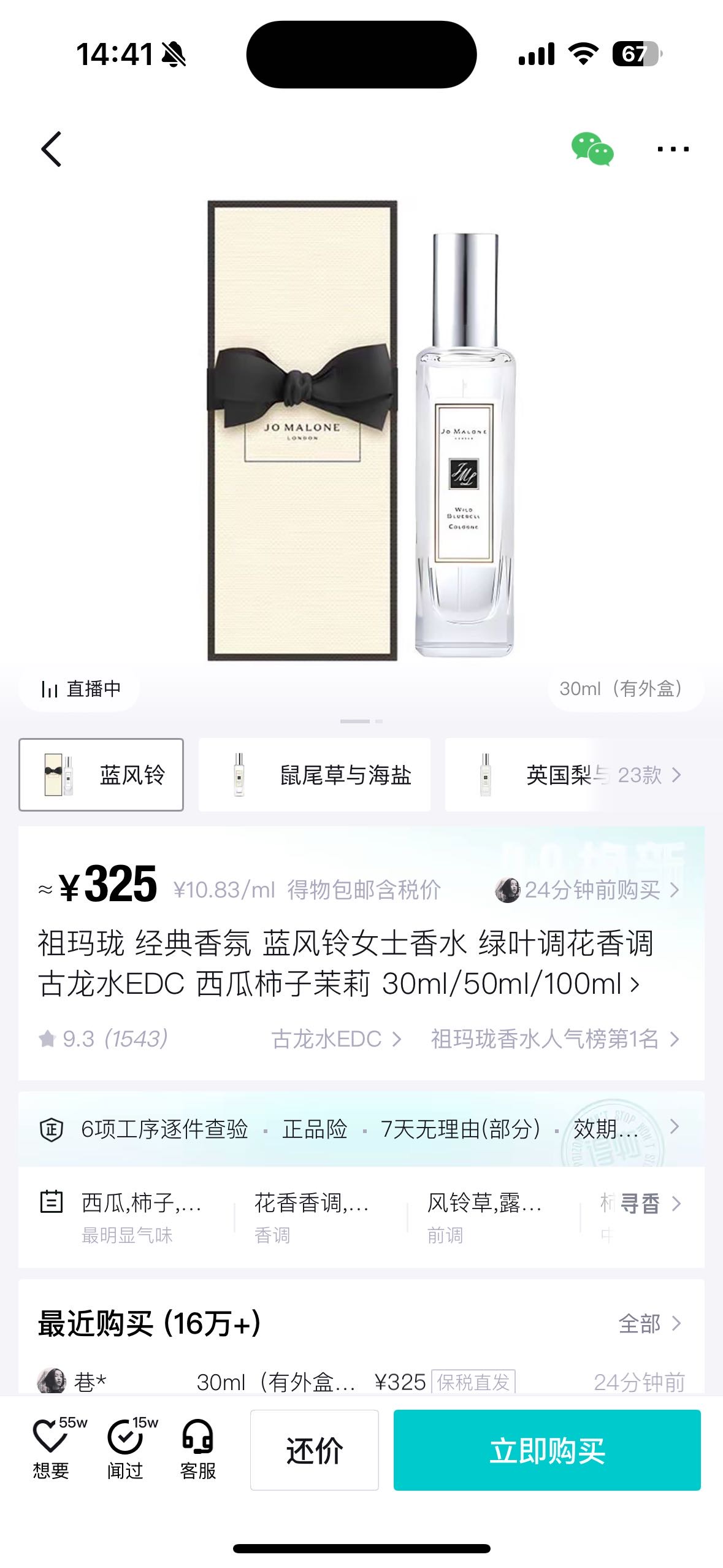Go back to the previous page
Image resolution: width=723 pixels, height=1568 pixels.
(52, 149)
